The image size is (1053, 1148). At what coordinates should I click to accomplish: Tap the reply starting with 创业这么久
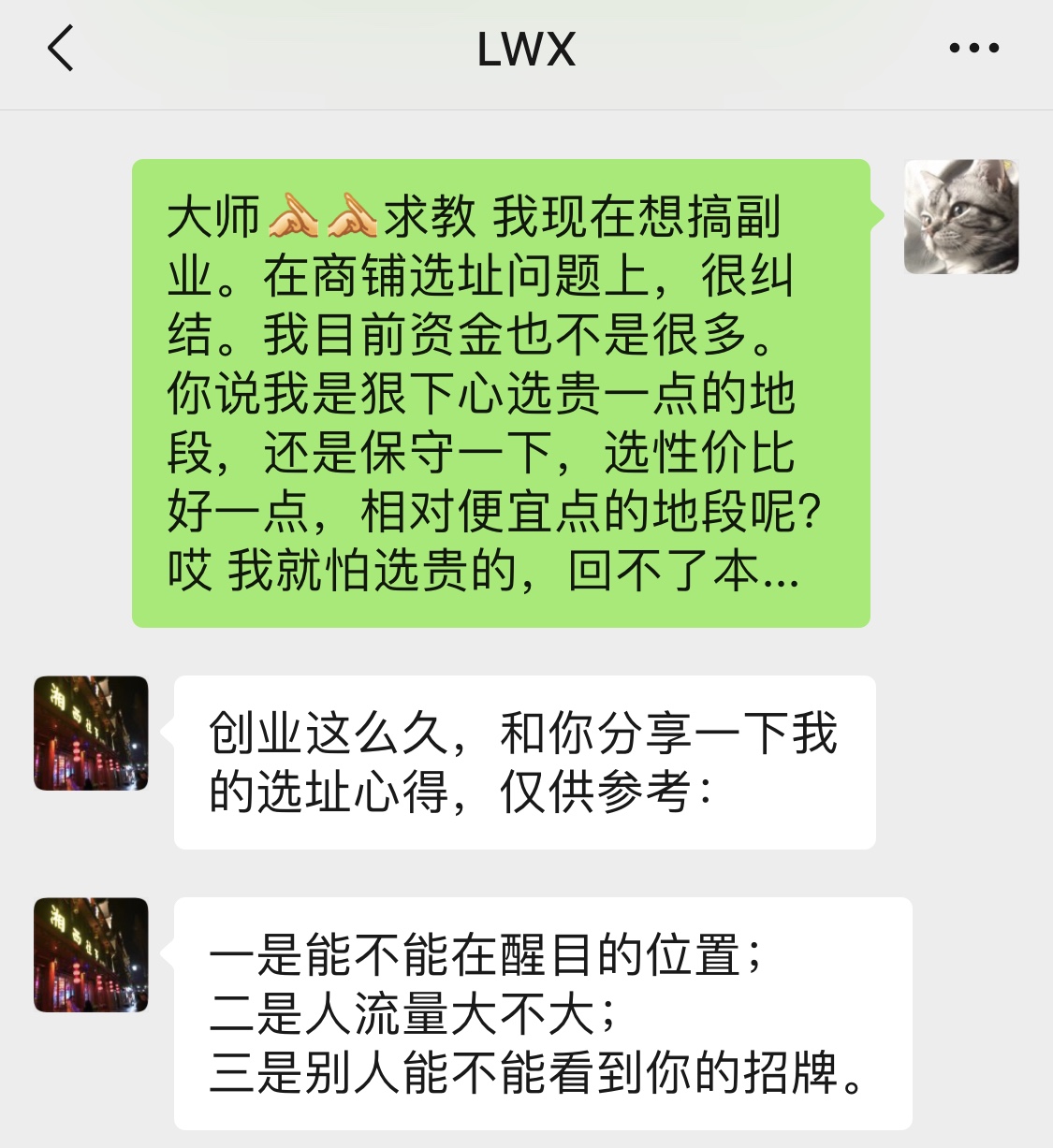(524, 763)
